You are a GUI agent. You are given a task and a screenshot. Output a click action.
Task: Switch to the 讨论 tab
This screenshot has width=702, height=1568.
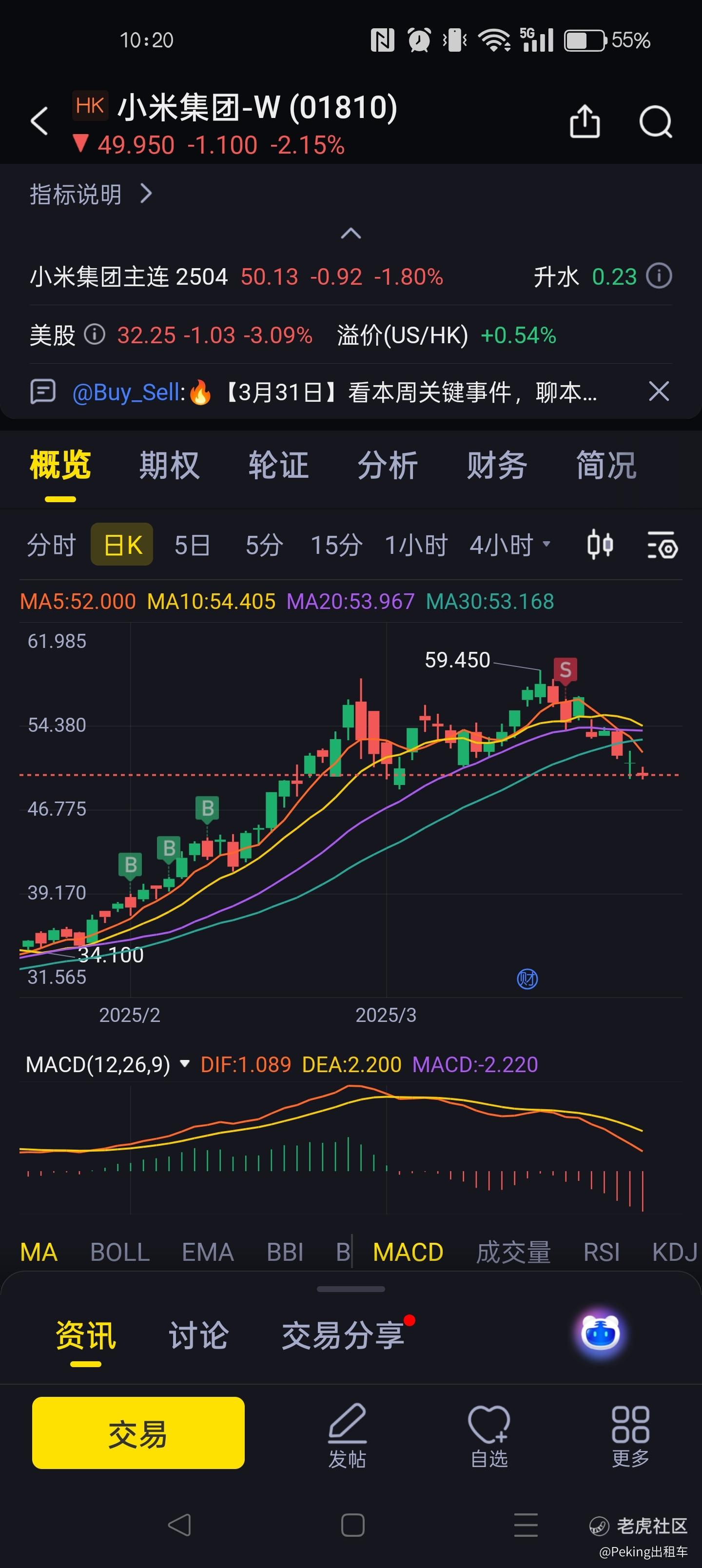pos(198,1335)
